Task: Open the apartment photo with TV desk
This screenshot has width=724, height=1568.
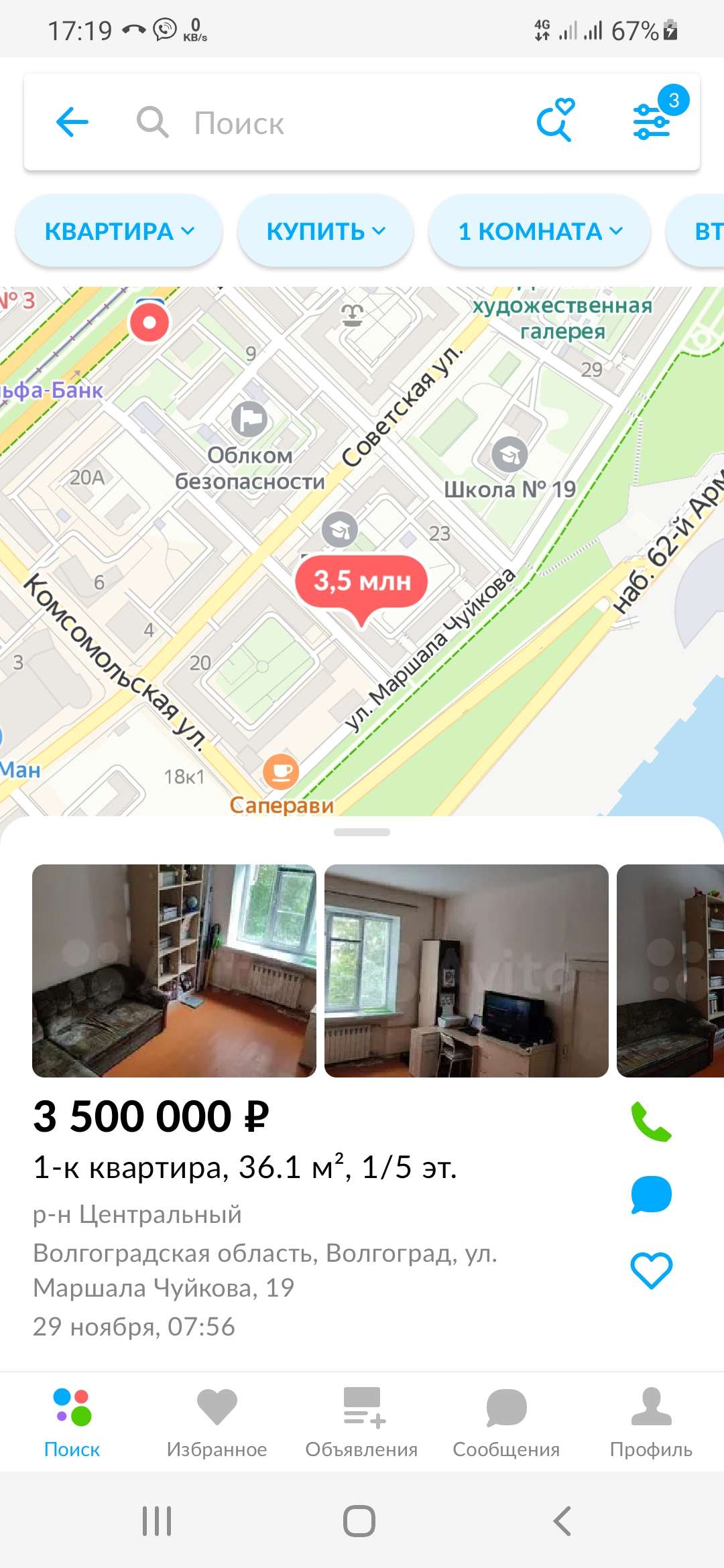Action: point(467,970)
